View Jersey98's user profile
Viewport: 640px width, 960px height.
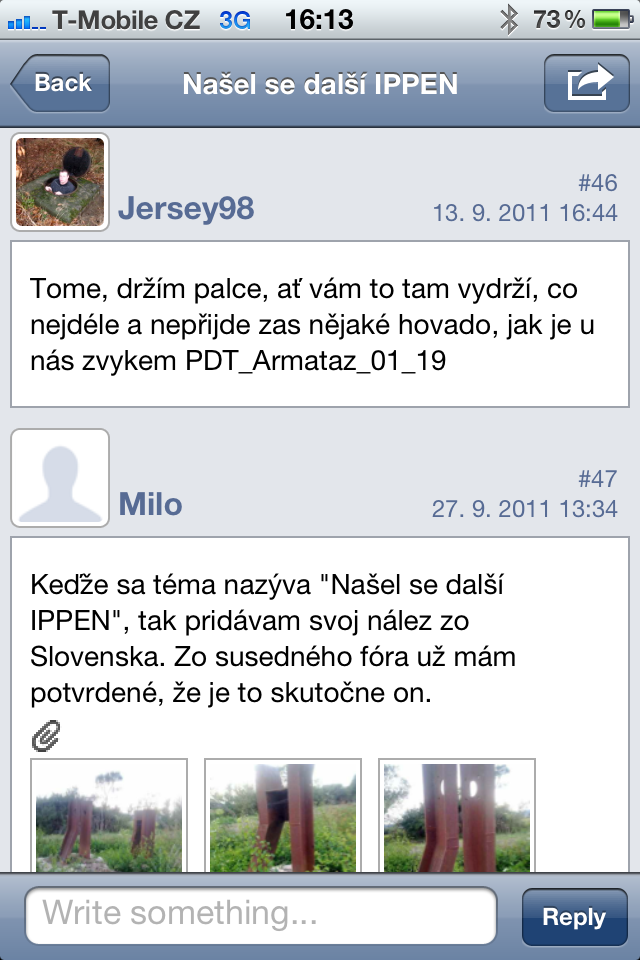click(186, 209)
